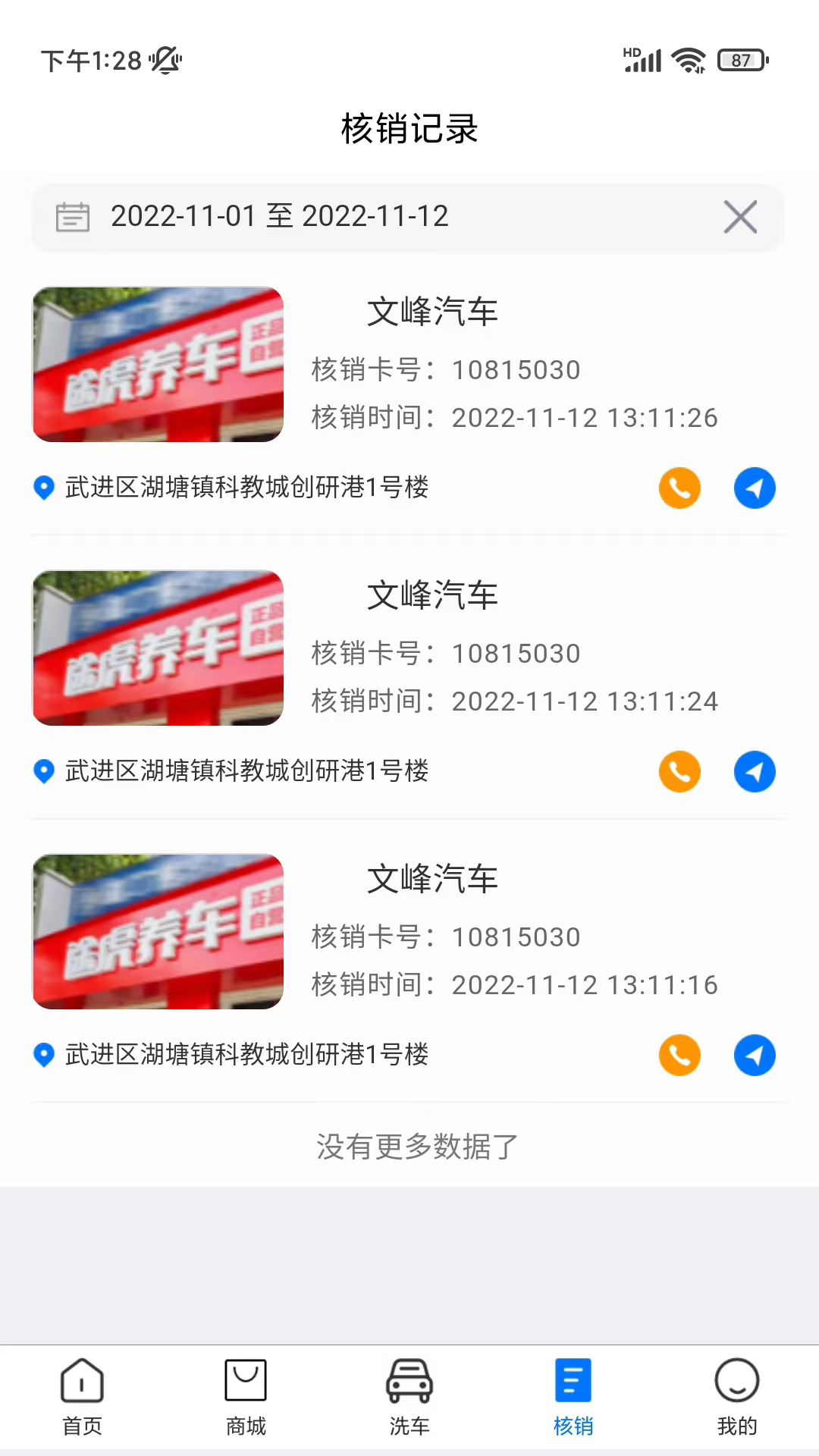Viewport: 819px width, 1456px height.
Task: Tap the phone icon on the third record
Action: pyautogui.click(x=679, y=1055)
